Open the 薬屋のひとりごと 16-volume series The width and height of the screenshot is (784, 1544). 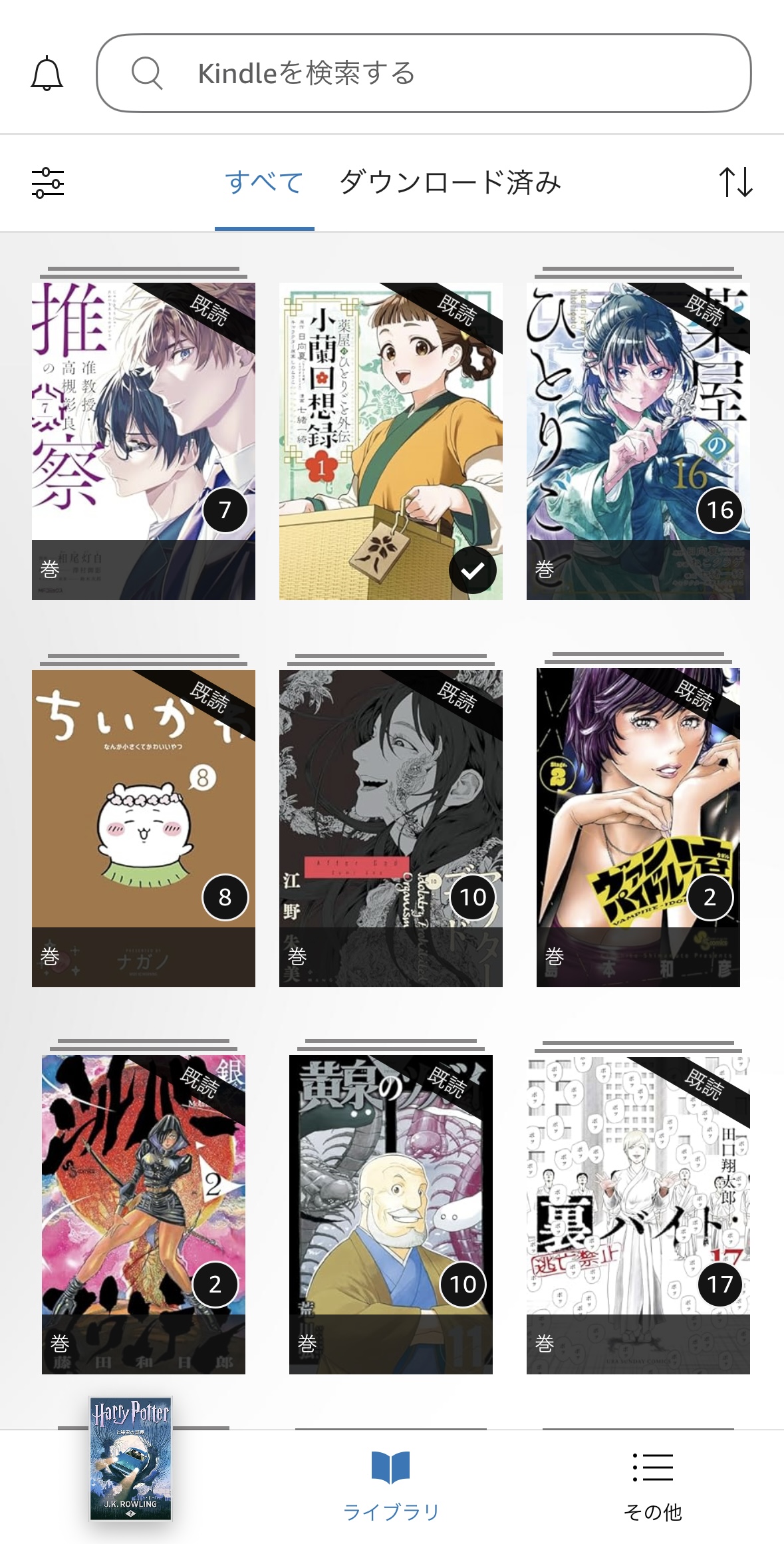[x=638, y=441]
